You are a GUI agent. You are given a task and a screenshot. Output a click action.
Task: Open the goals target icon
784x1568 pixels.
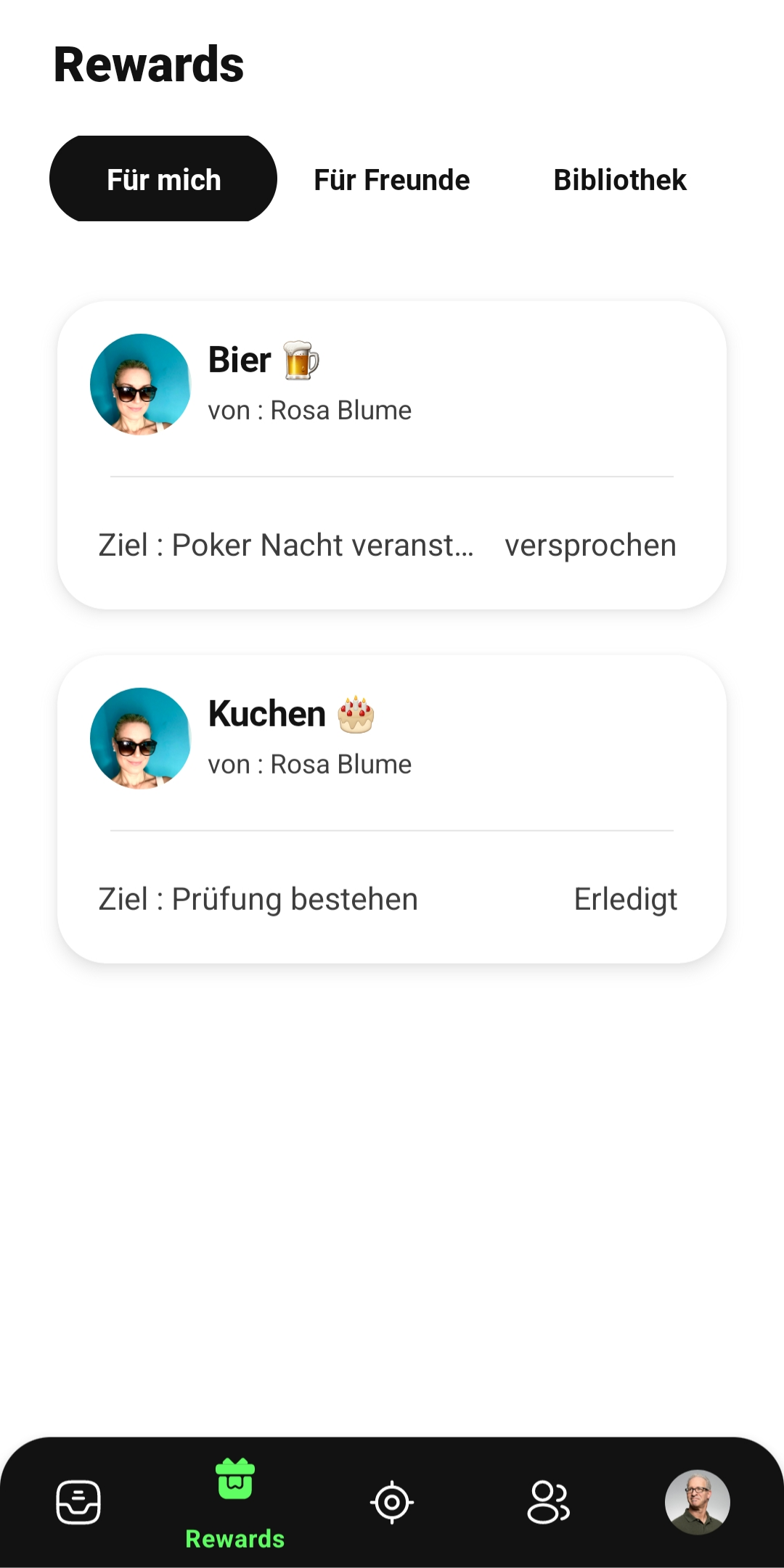click(392, 1502)
